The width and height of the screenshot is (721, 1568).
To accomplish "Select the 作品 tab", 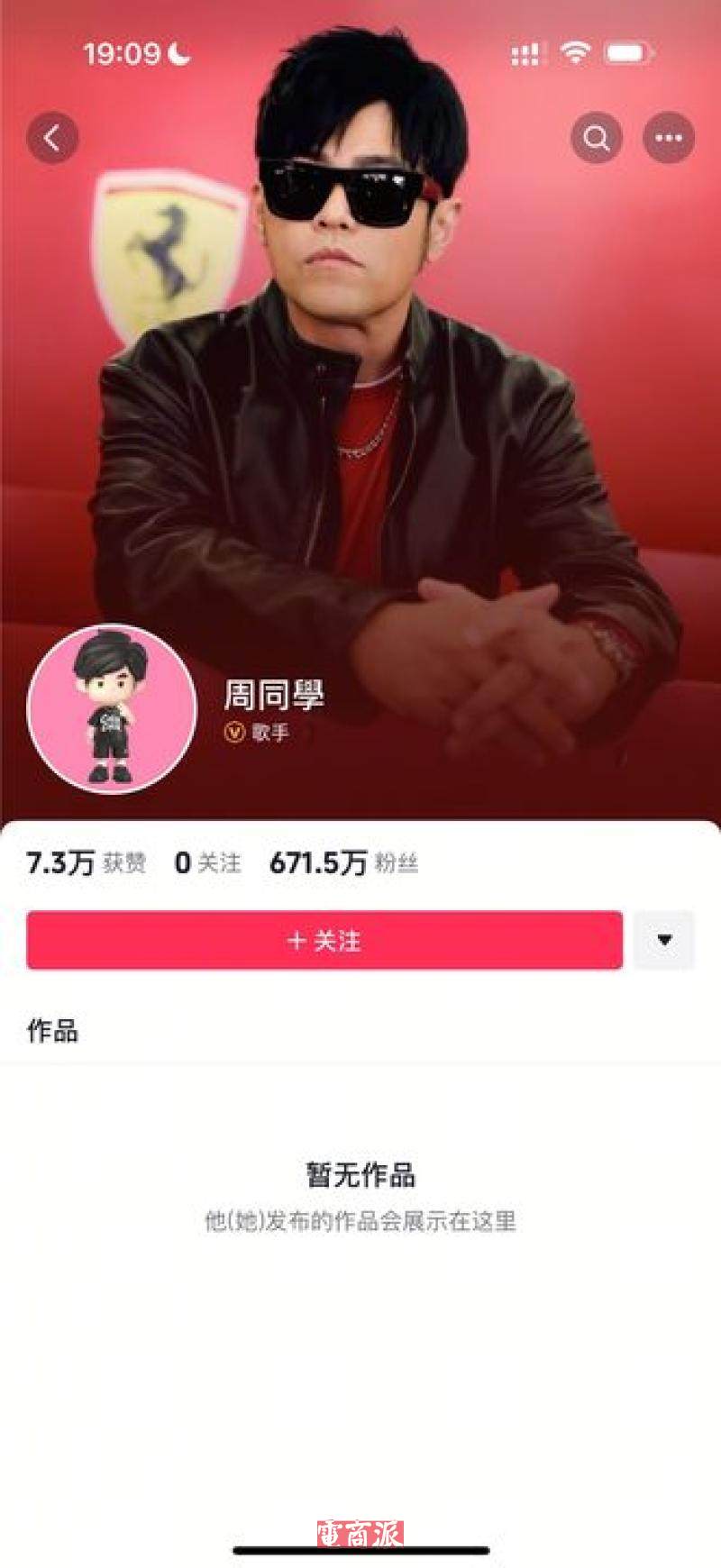I will coord(52,1031).
